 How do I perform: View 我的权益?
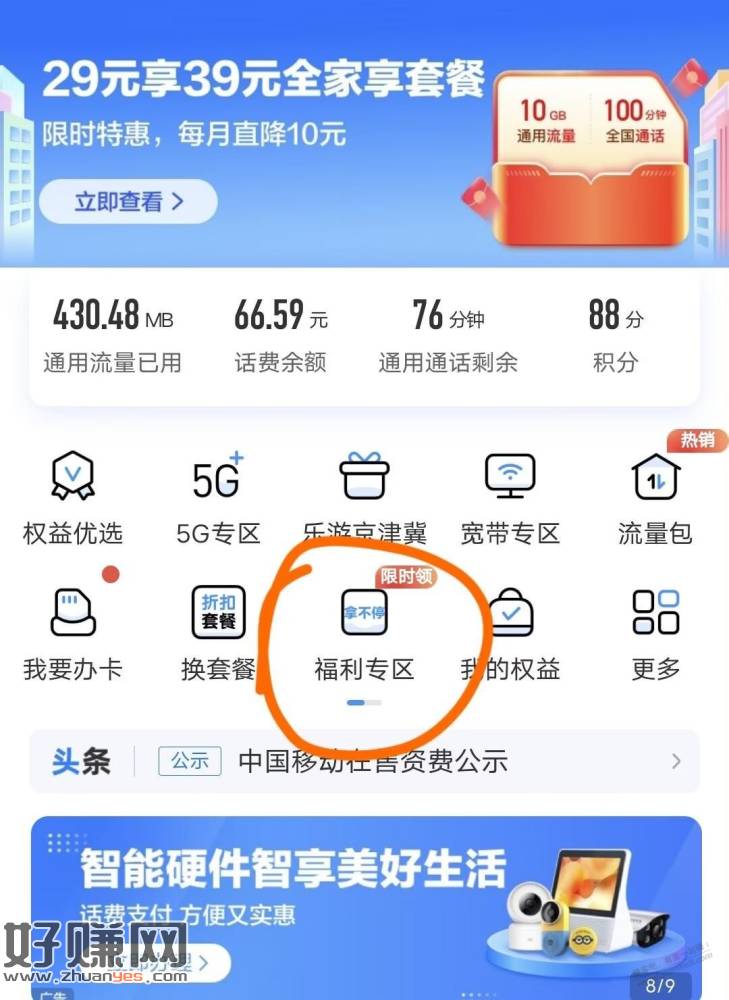coord(510,632)
